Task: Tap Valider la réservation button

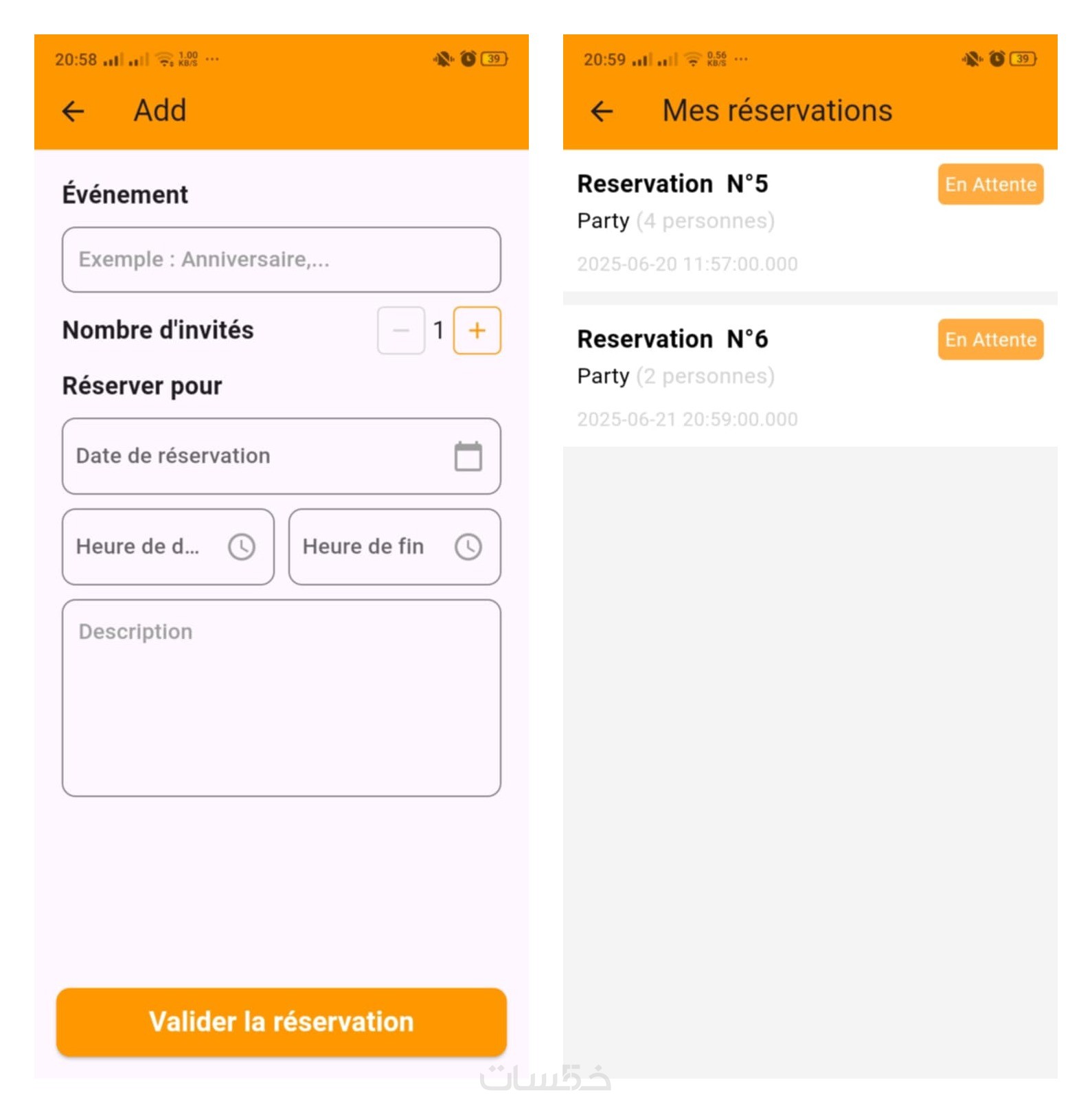Action: (x=281, y=1022)
